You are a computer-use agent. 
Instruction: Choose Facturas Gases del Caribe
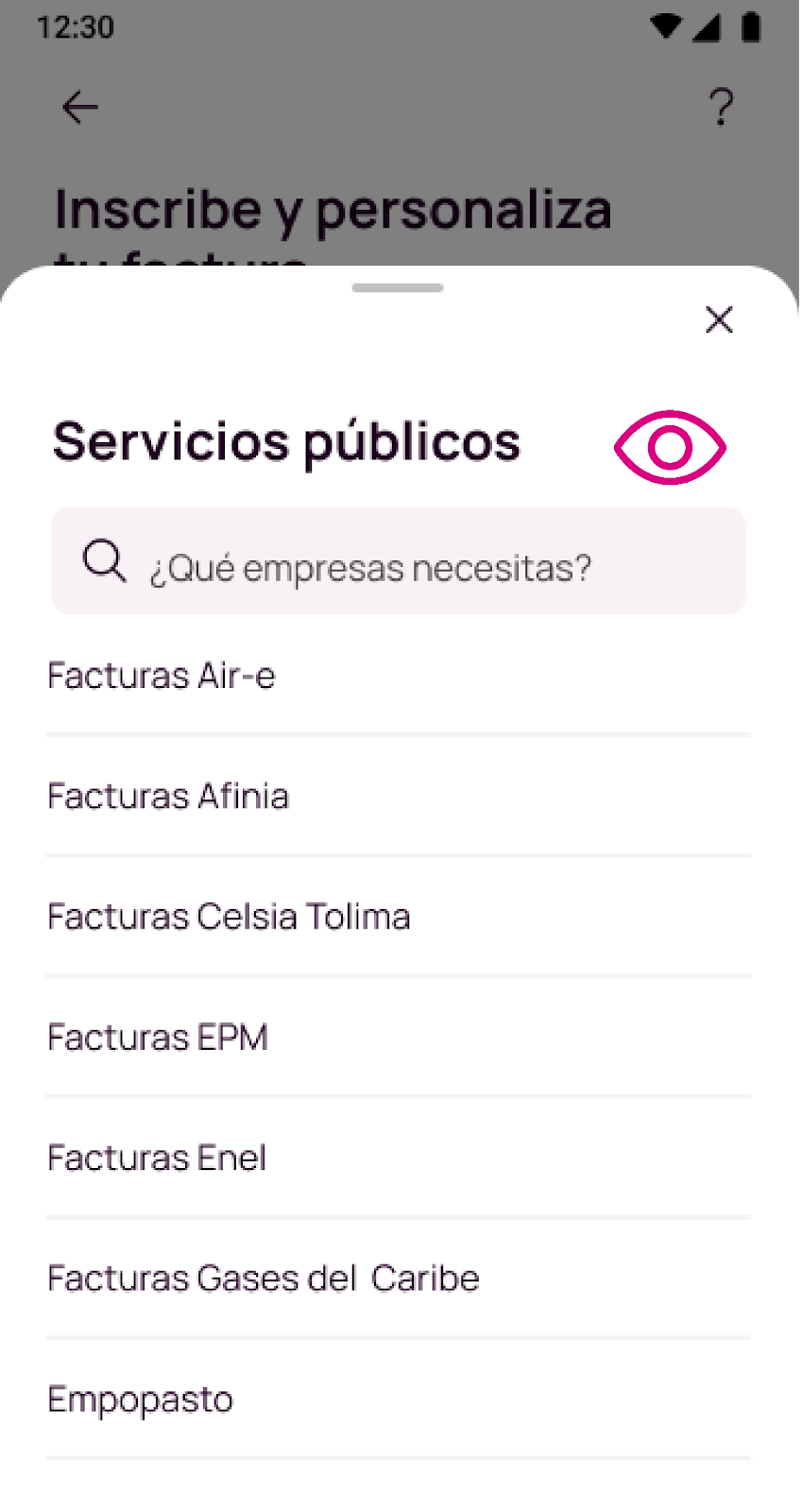point(263,1278)
